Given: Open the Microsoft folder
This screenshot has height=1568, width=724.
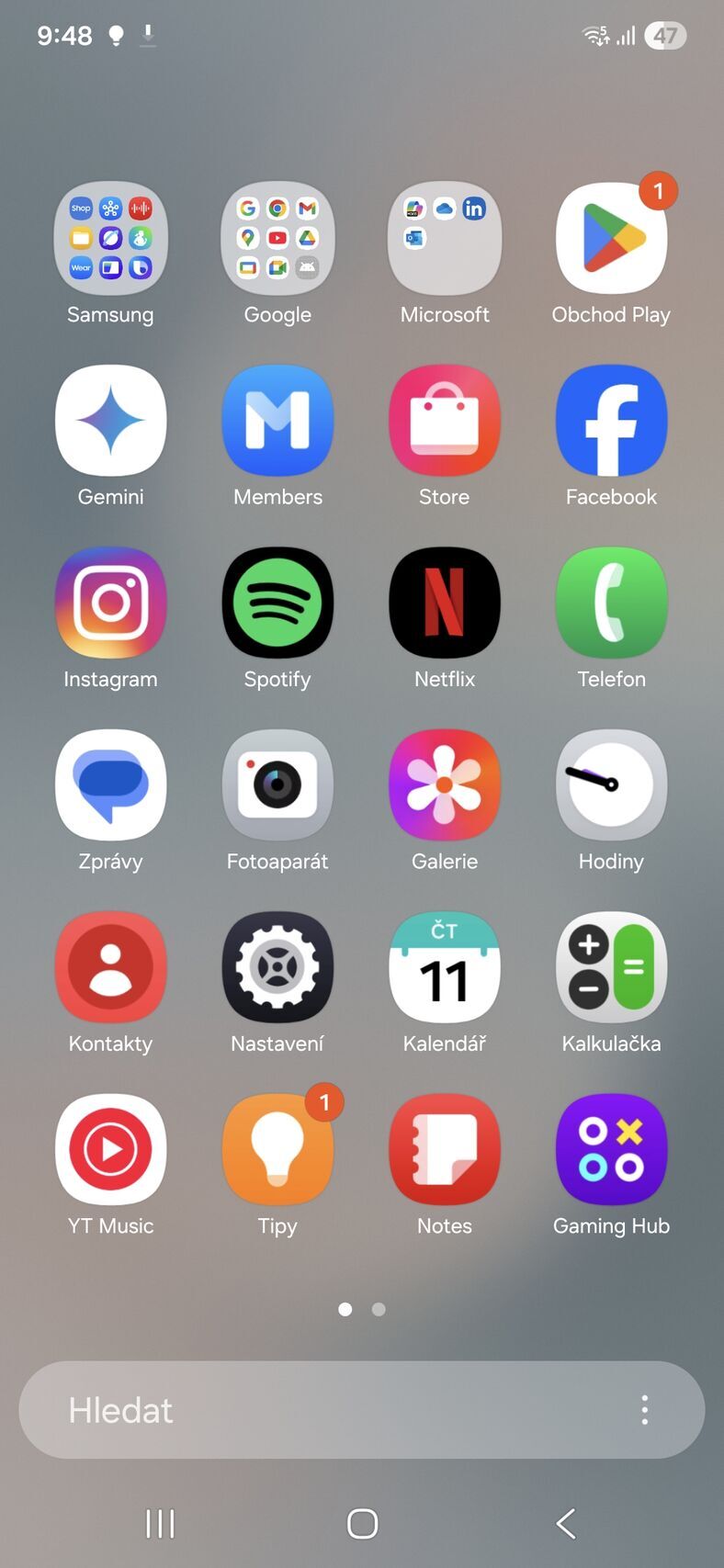Looking at the screenshot, I should (x=445, y=239).
